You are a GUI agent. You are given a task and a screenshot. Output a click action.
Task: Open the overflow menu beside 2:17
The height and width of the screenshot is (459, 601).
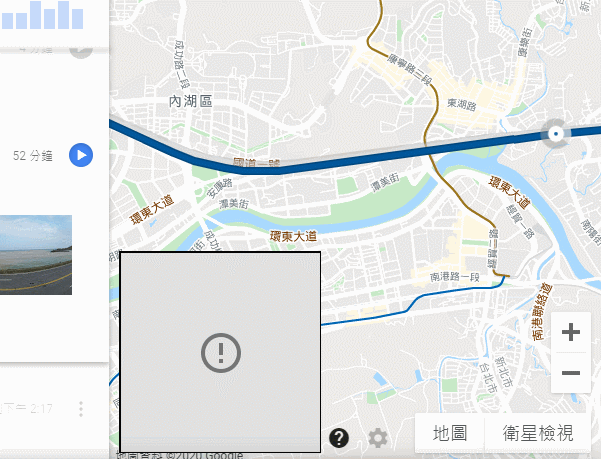point(81,409)
